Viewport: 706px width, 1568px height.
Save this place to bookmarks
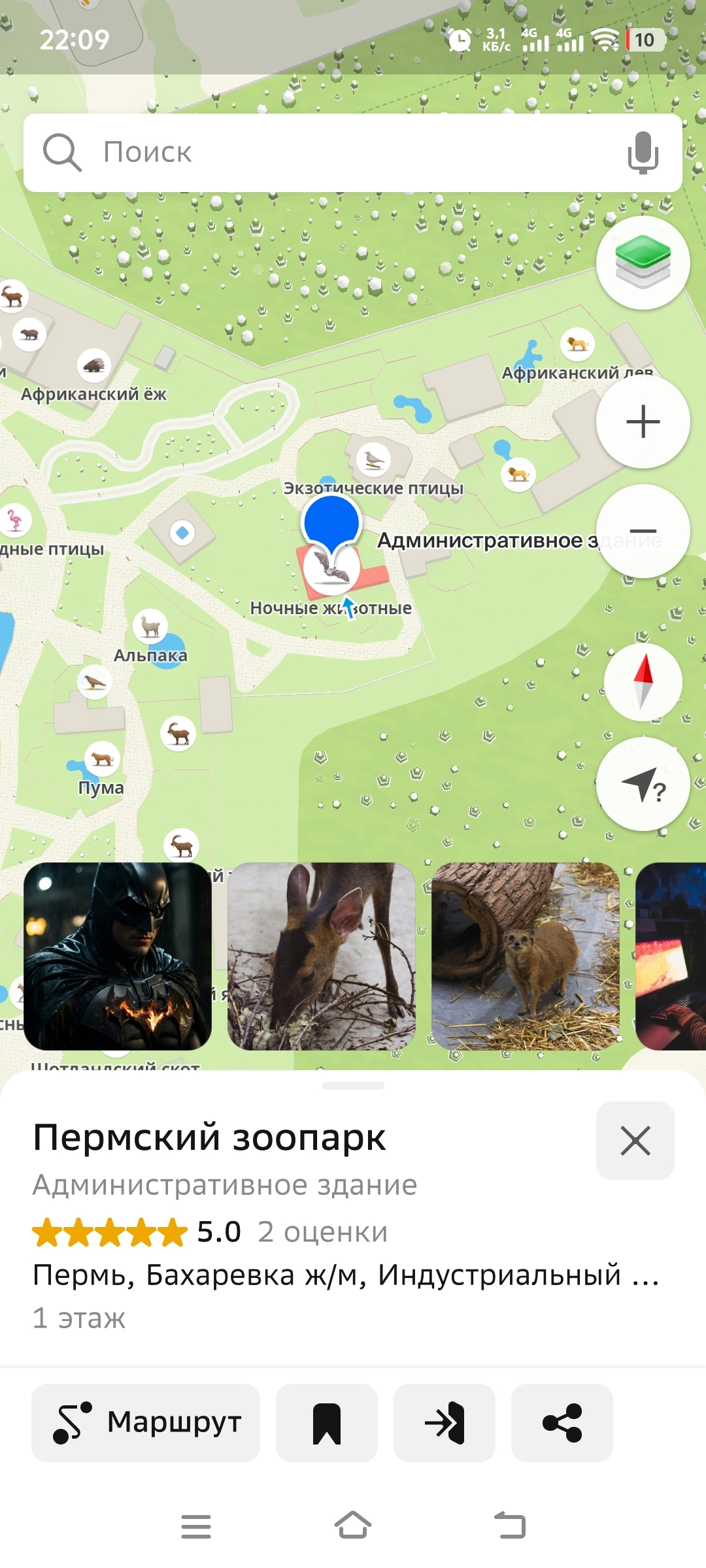(x=326, y=1422)
